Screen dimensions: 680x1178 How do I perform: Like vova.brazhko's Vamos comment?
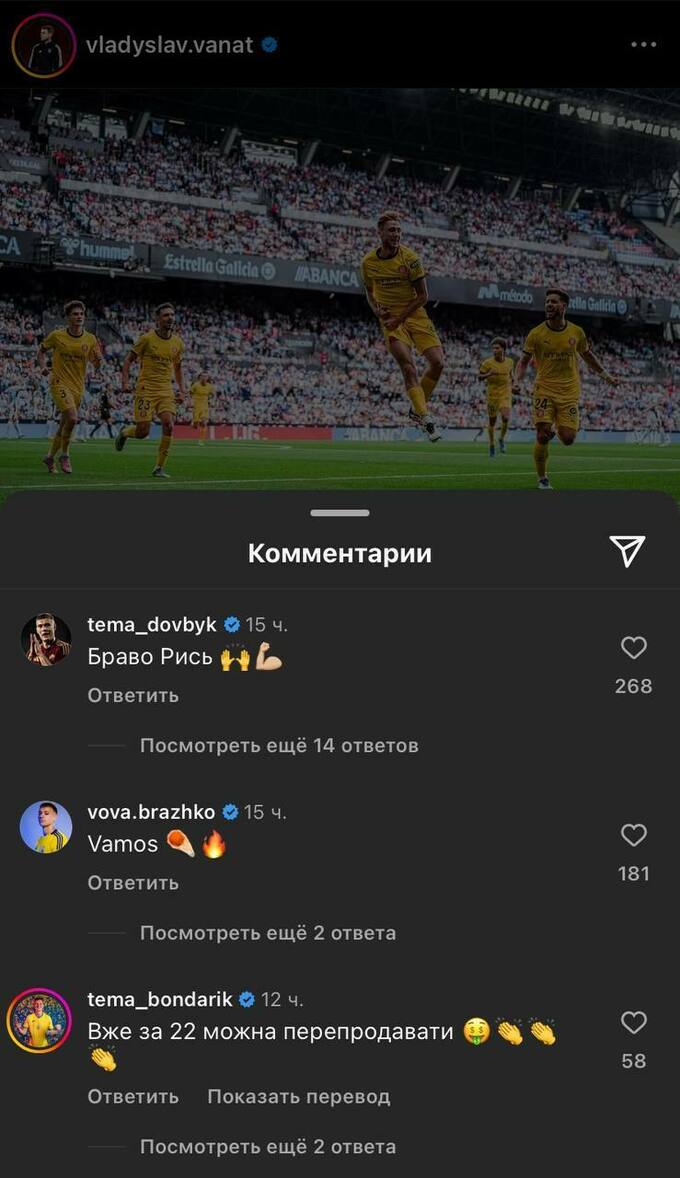(x=633, y=835)
